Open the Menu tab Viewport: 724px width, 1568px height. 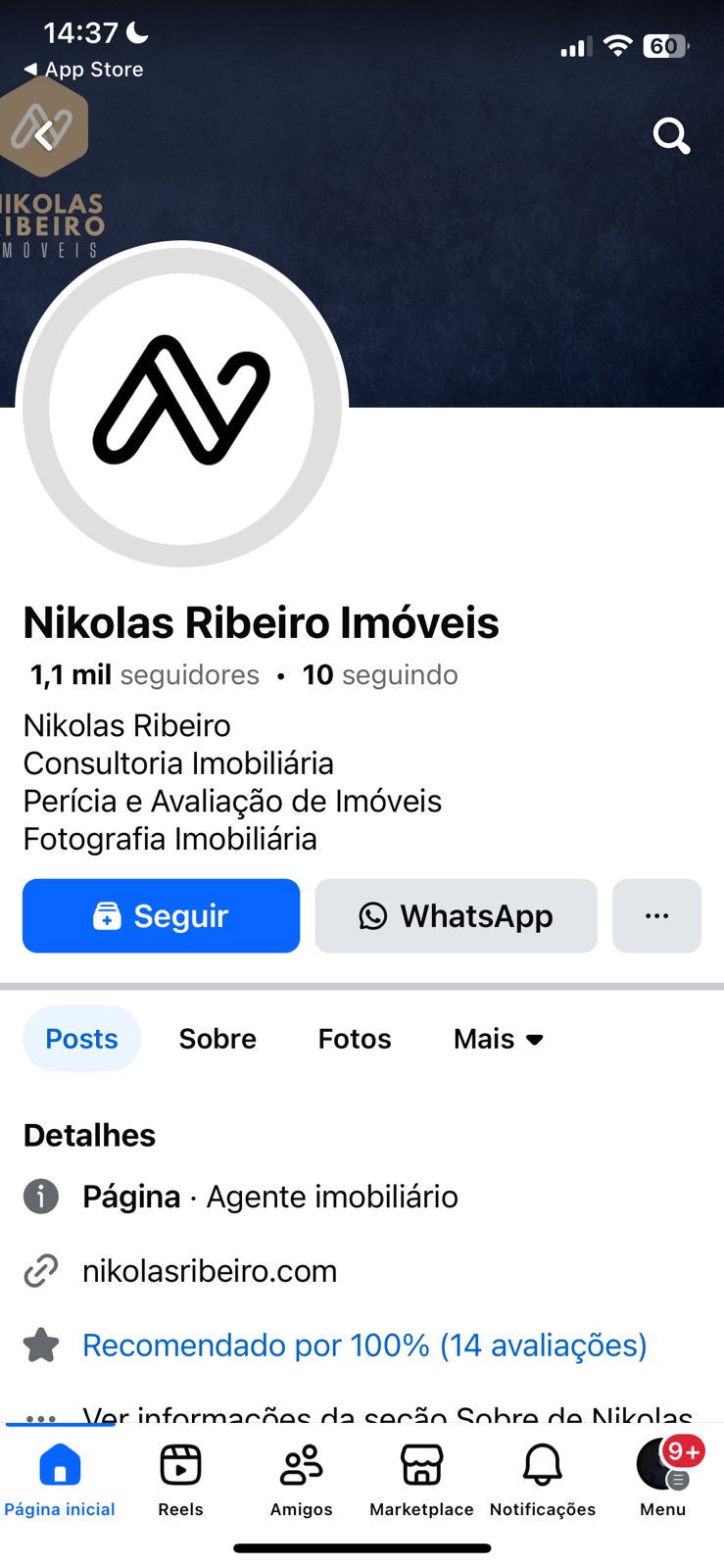(663, 1480)
